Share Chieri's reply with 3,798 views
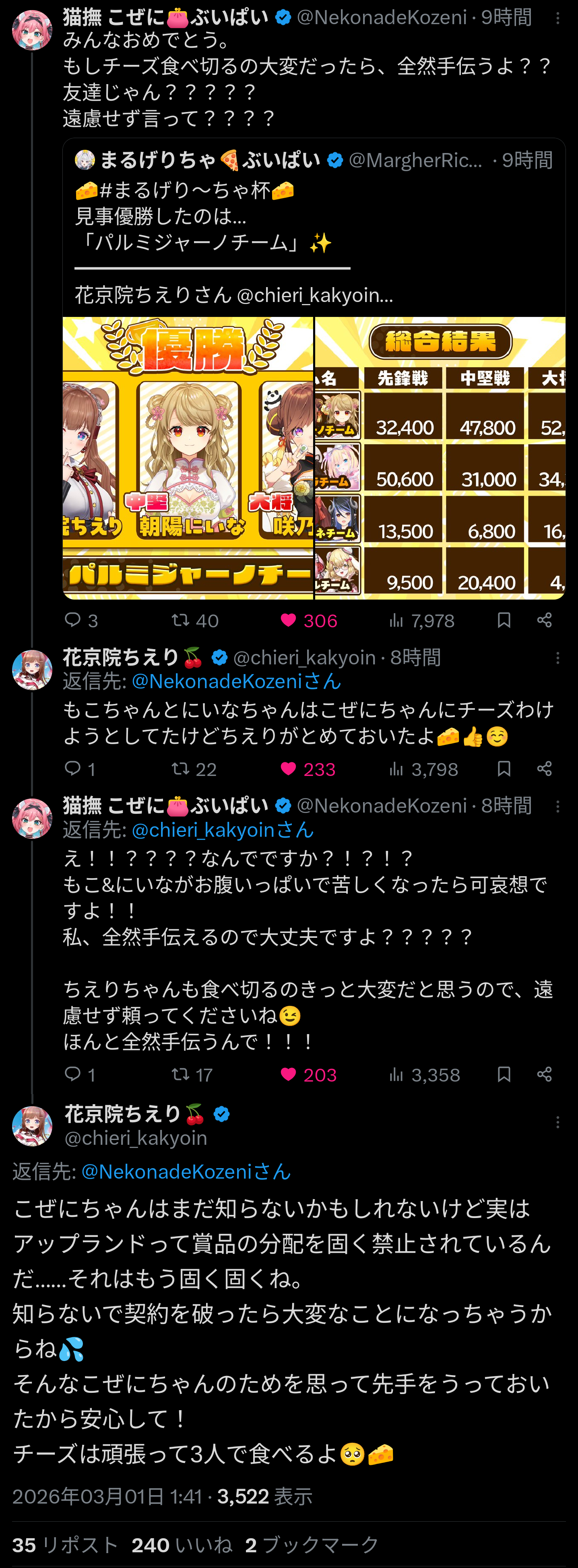Image resolution: width=578 pixels, height=1568 pixels. [x=545, y=769]
